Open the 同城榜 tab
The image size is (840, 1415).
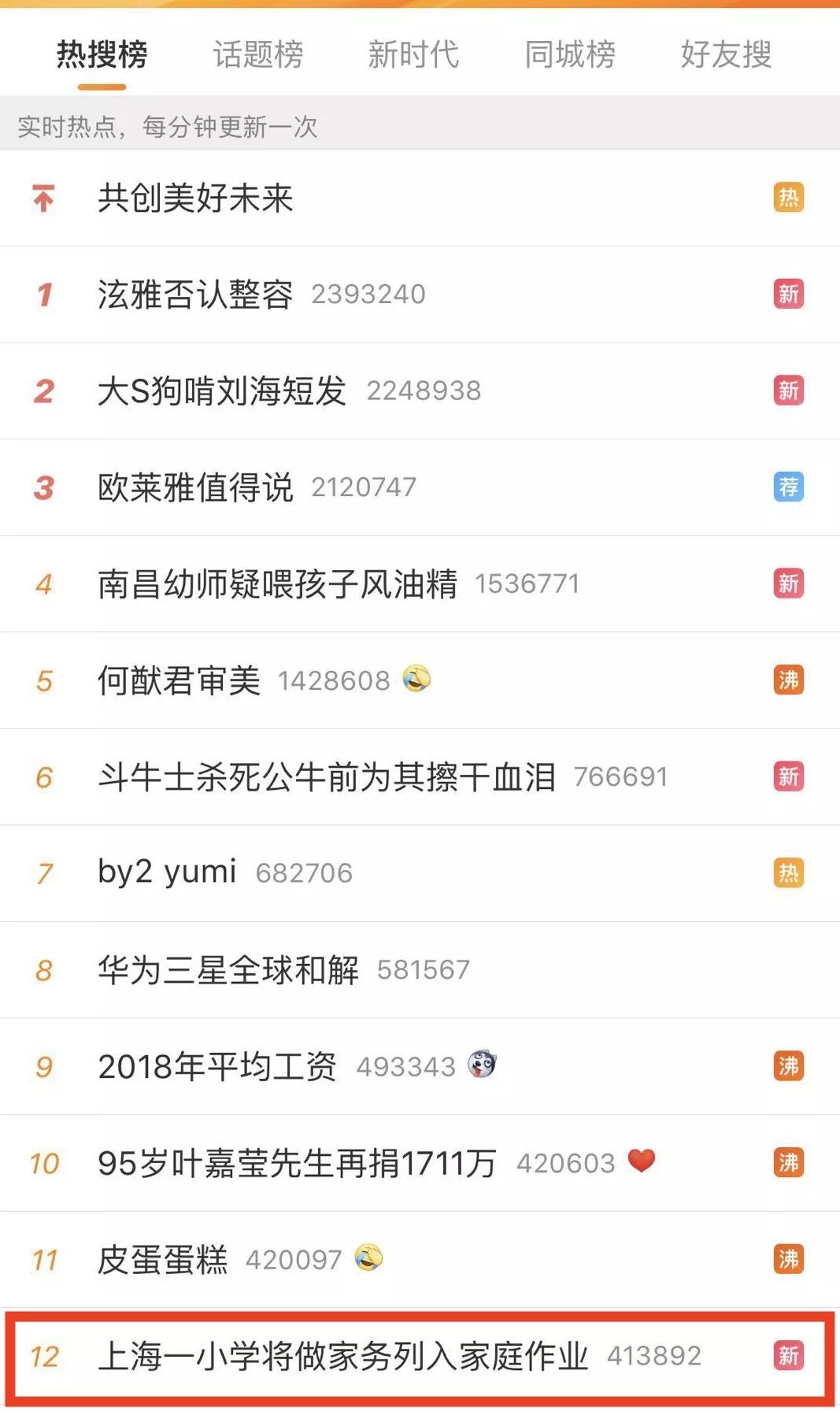[570, 54]
